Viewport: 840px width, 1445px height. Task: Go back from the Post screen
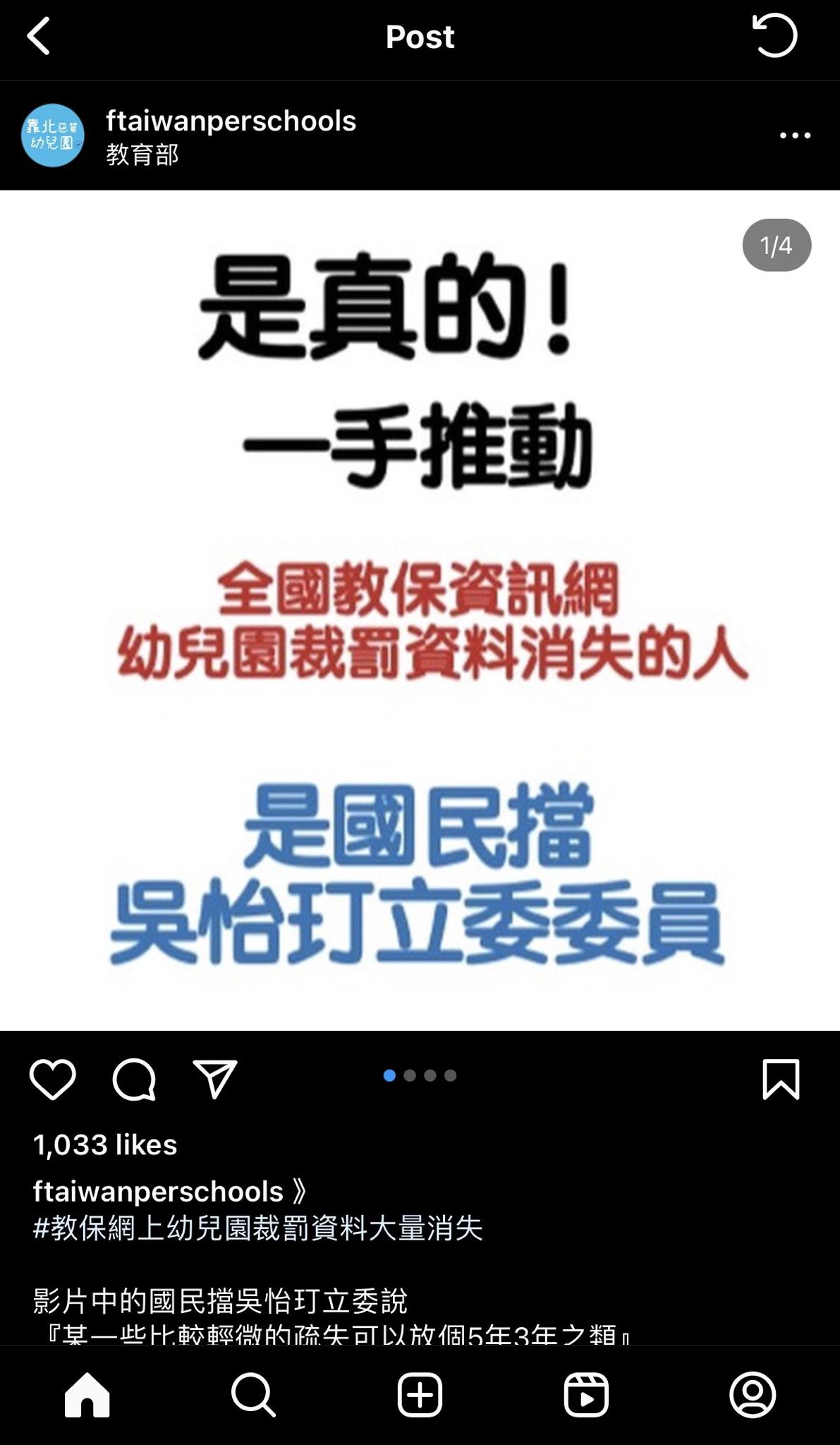(39, 37)
